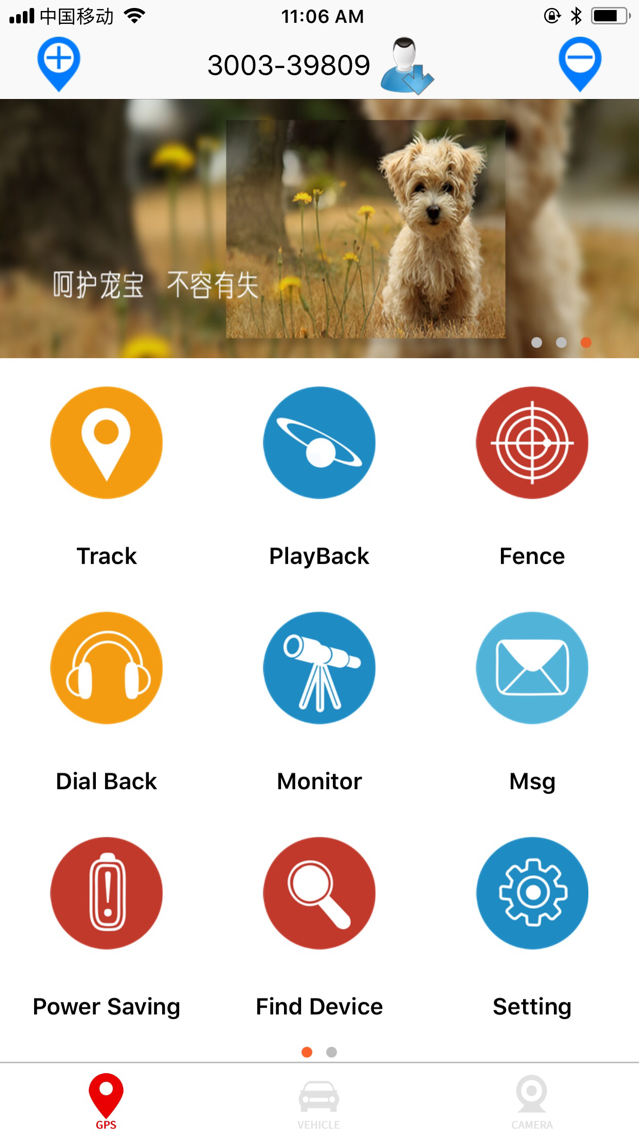Open the Setting gear

(x=532, y=893)
